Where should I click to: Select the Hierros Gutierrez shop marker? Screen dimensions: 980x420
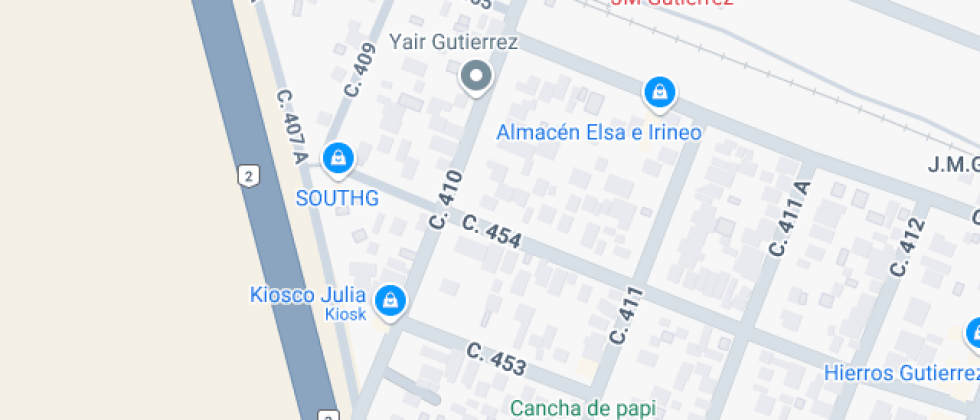pos(973,335)
